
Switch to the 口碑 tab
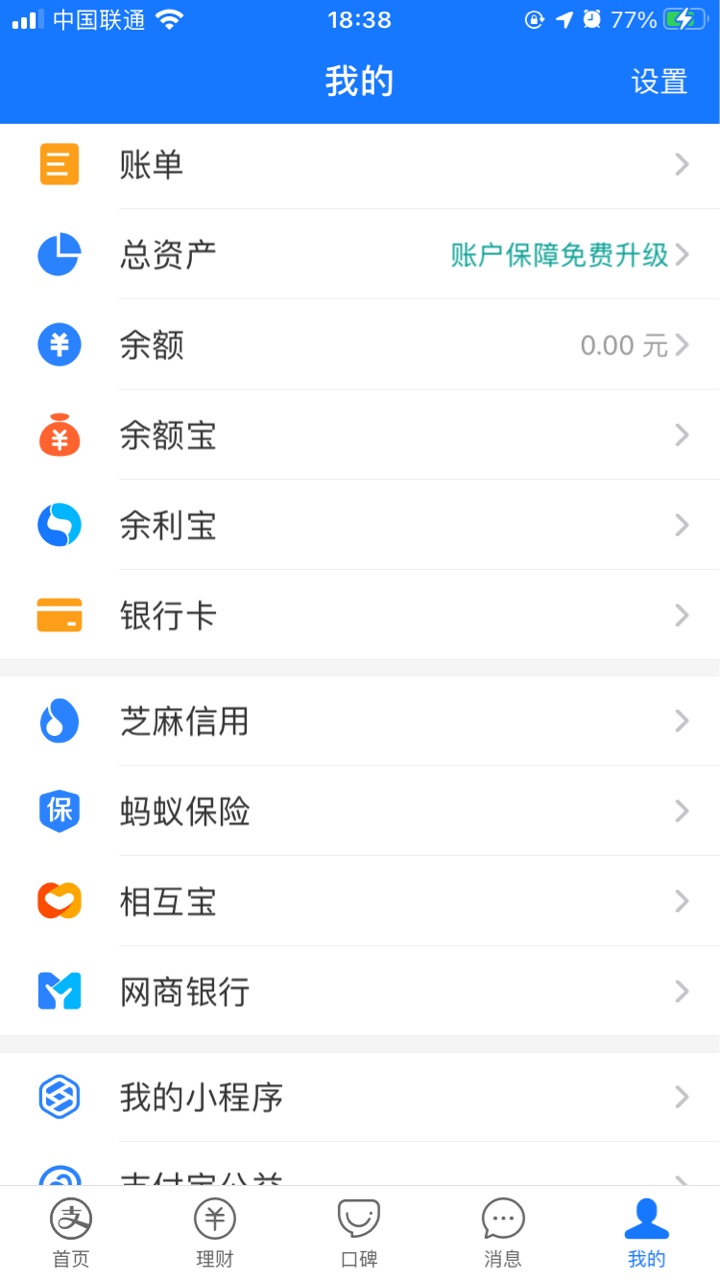tap(359, 1233)
